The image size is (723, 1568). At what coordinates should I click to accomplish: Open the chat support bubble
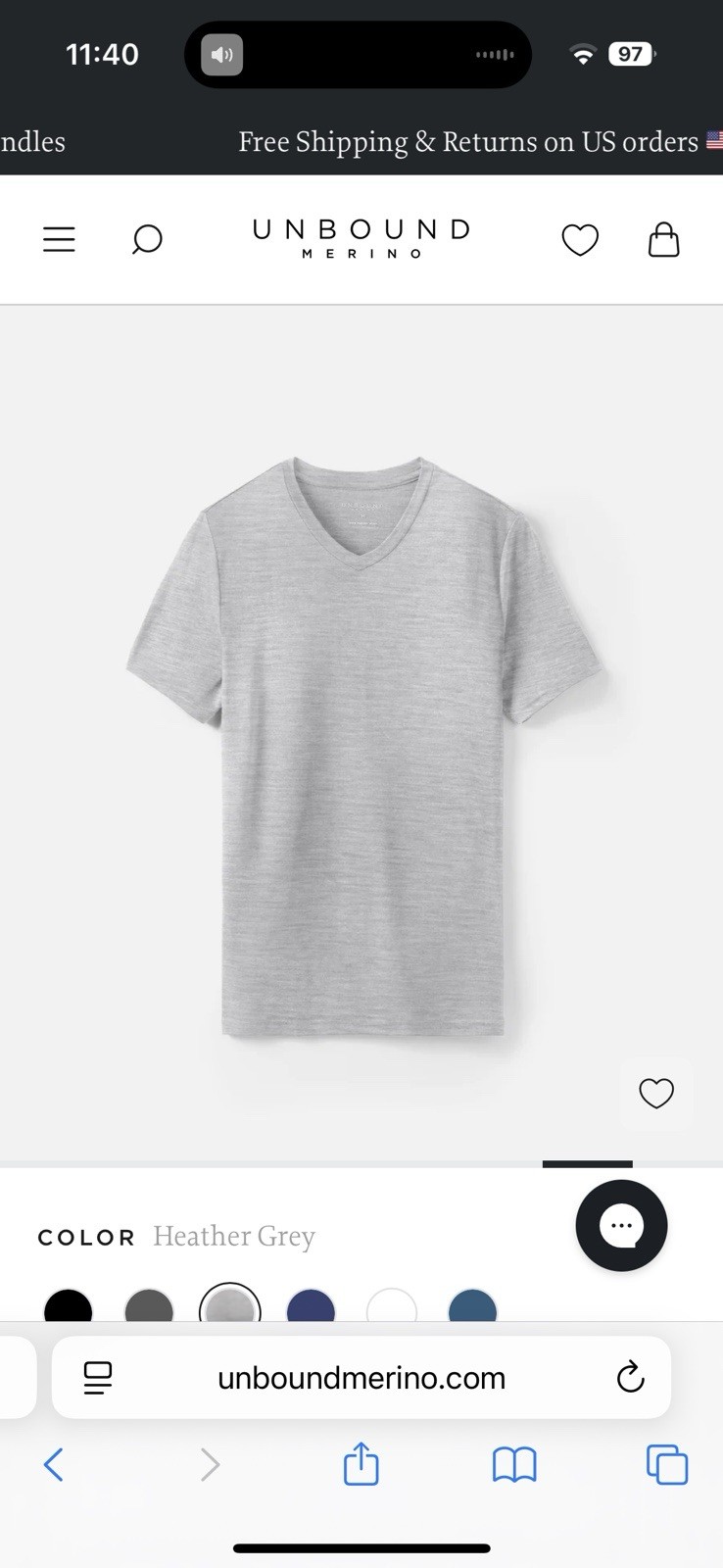click(621, 1225)
